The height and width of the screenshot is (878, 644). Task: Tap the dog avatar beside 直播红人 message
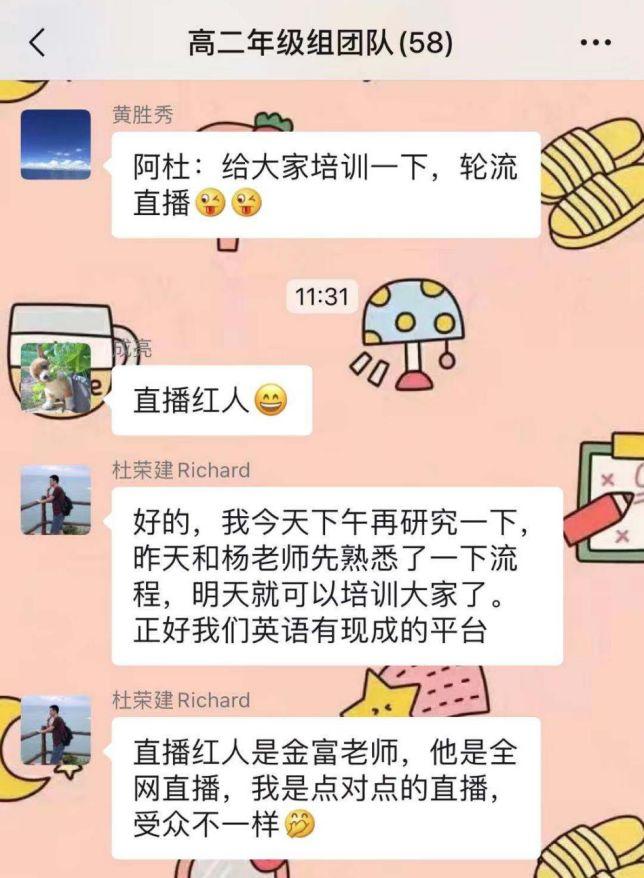click(x=56, y=377)
